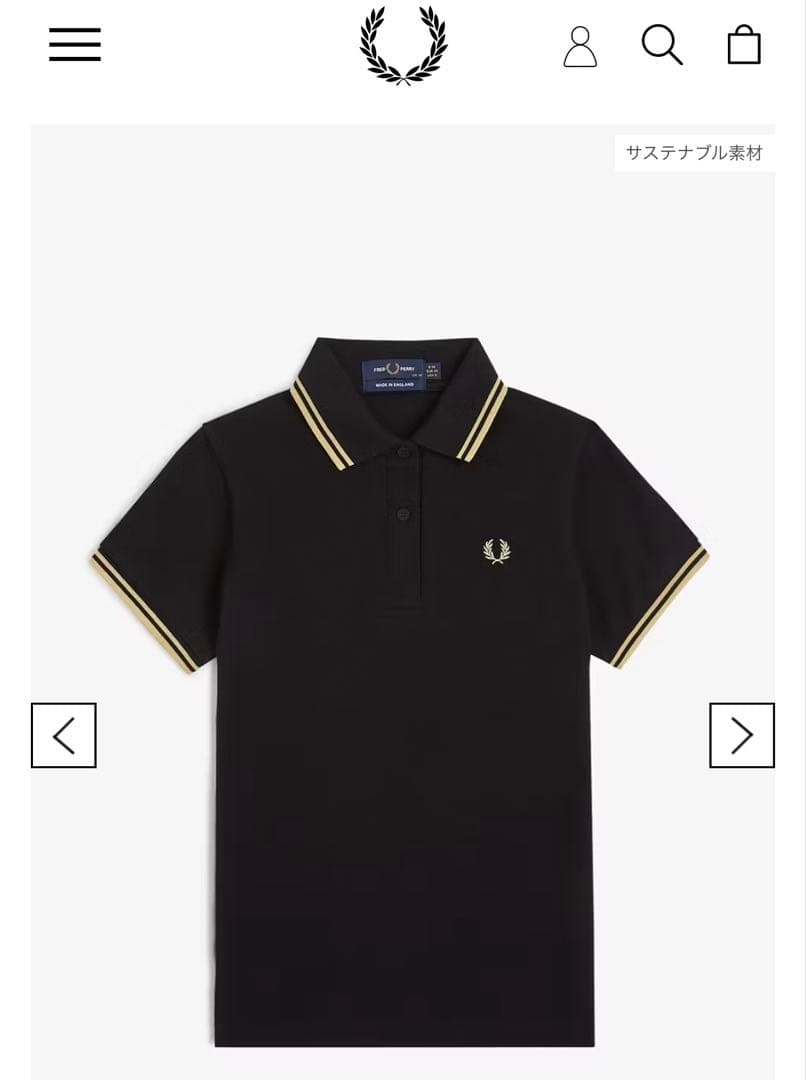
Task: Show the next product image
Action: tap(742, 736)
